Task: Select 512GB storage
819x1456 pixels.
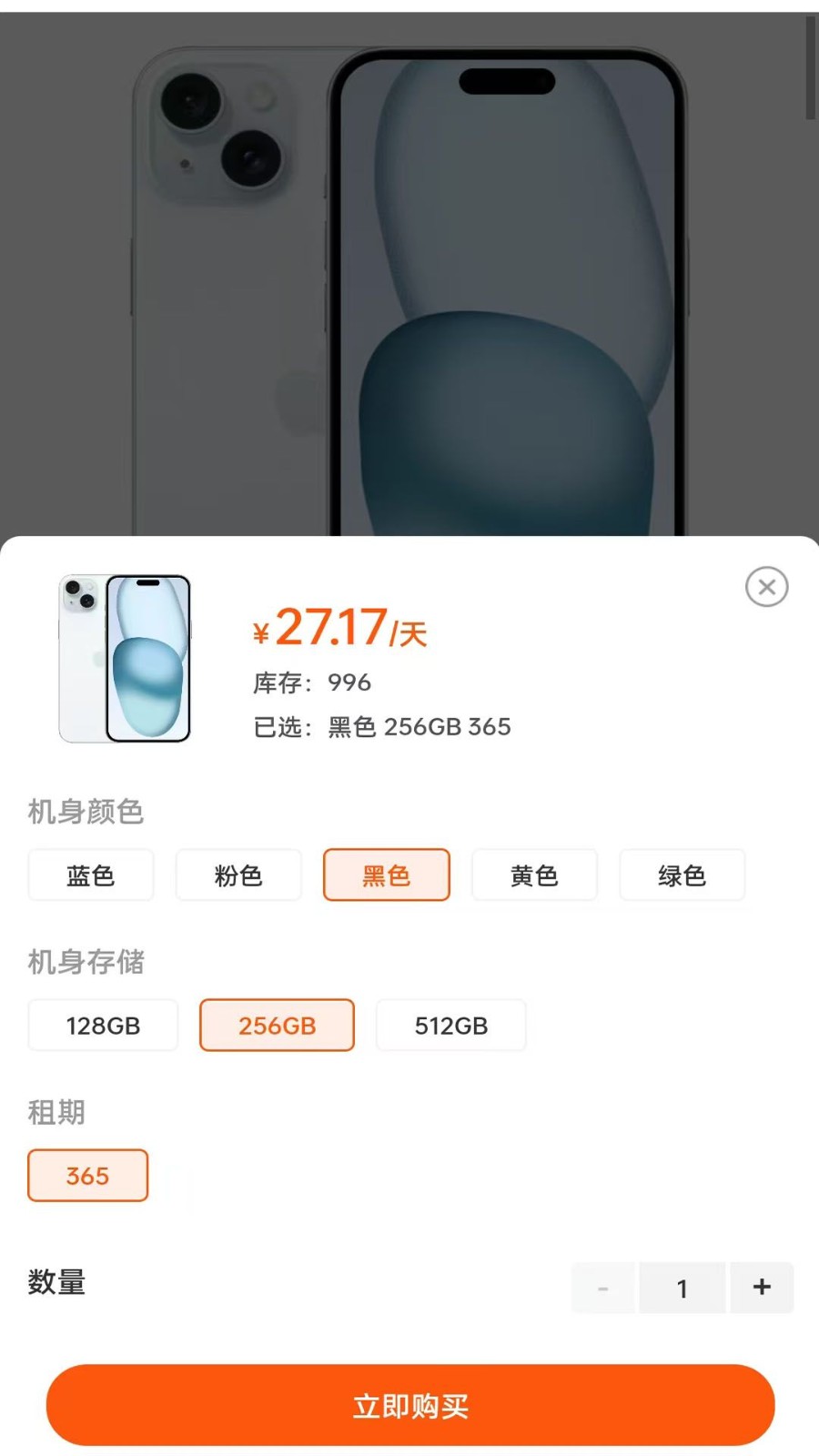Action: tap(451, 1026)
